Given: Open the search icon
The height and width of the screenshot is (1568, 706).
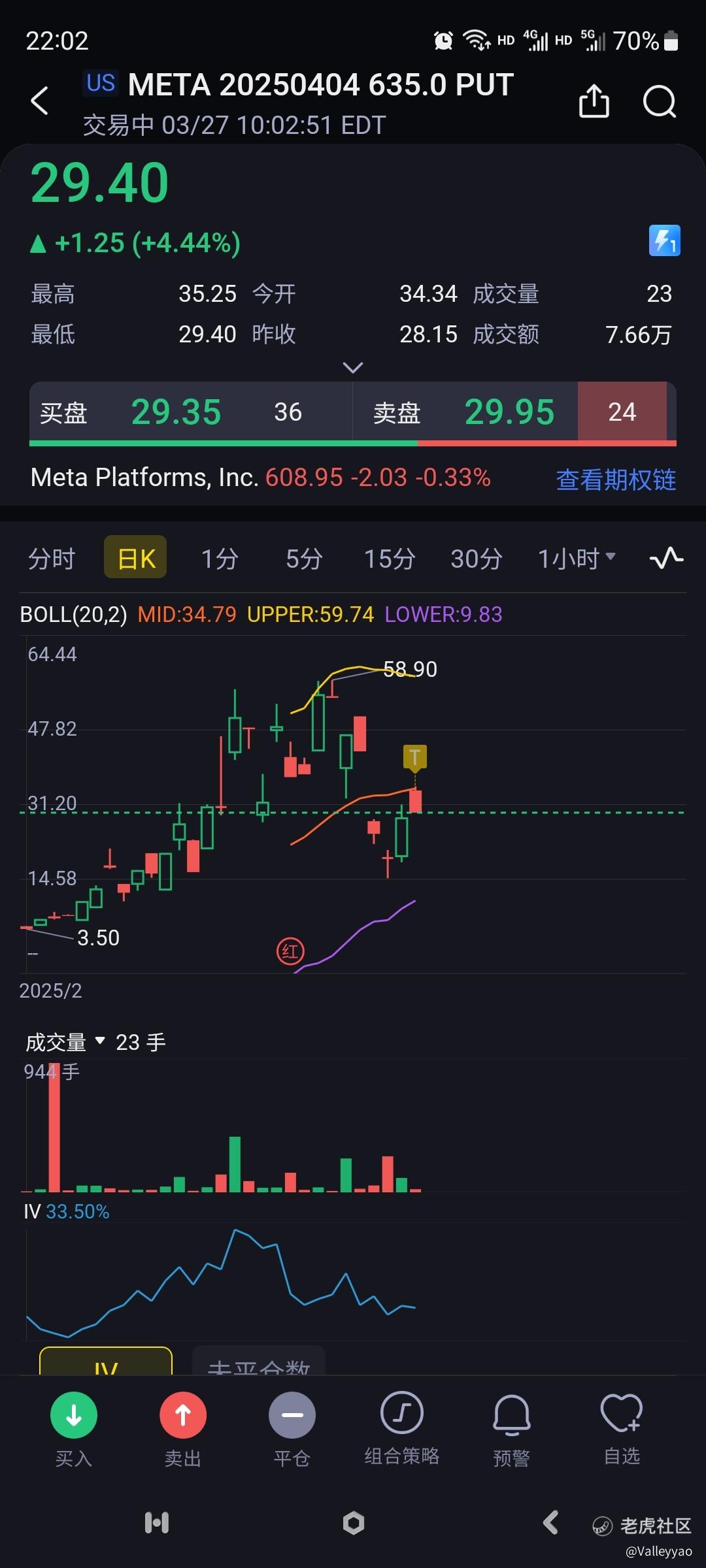Looking at the screenshot, I should (x=659, y=101).
